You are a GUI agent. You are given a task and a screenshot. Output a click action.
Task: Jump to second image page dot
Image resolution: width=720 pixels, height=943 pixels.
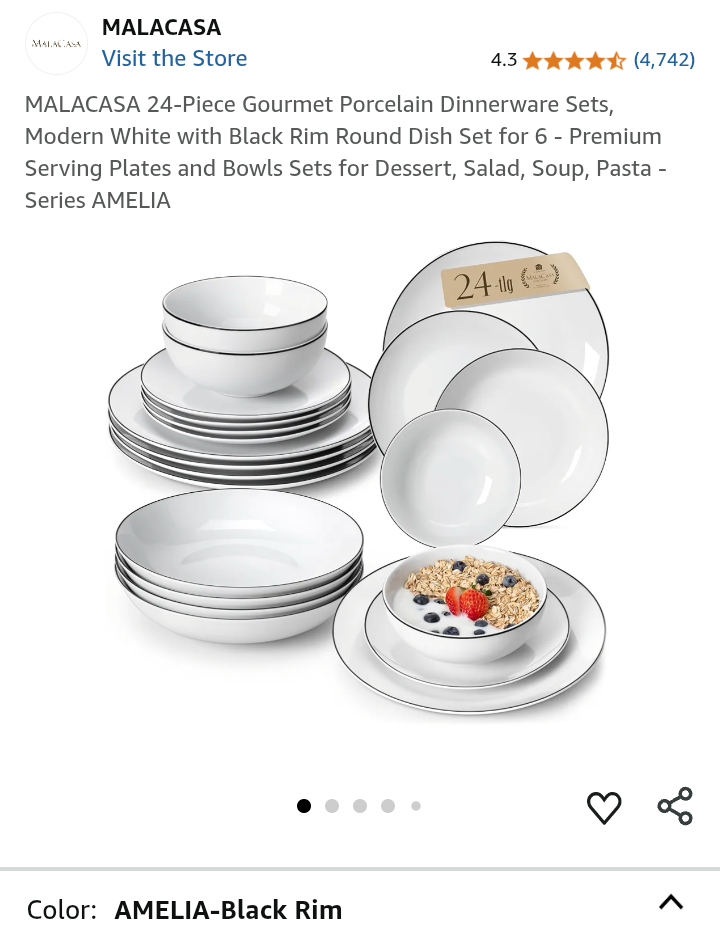point(332,806)
